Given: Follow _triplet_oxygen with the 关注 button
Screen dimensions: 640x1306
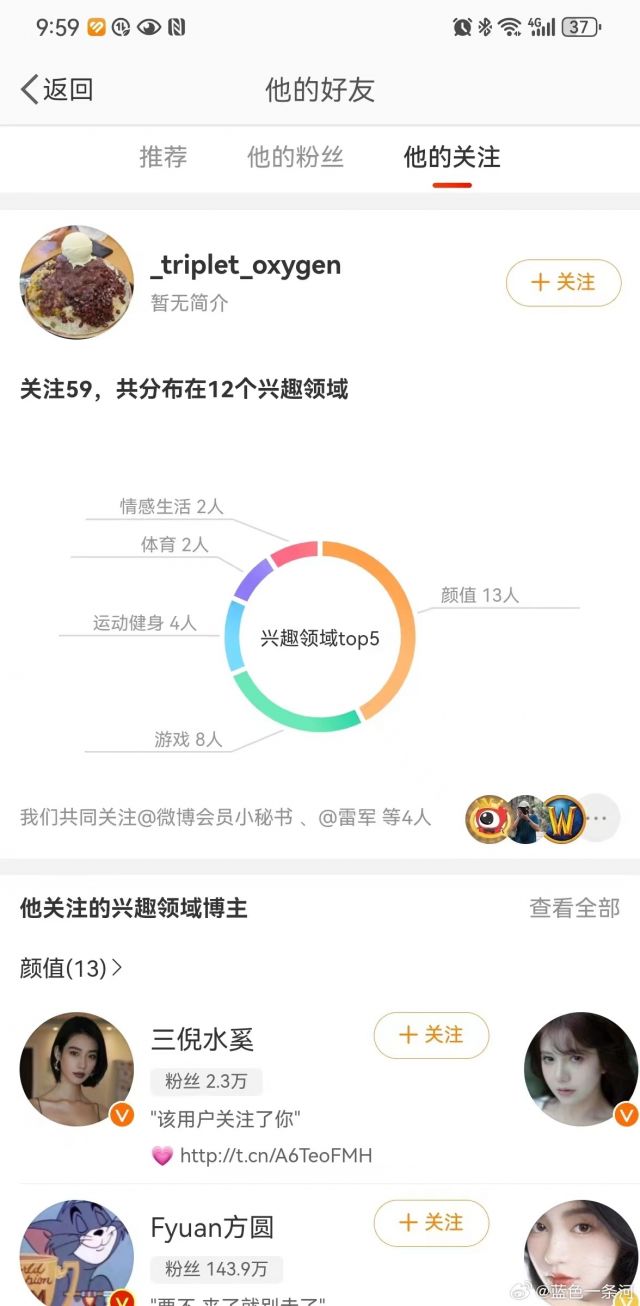Looking at the screenshot, I should click(564, 283).
